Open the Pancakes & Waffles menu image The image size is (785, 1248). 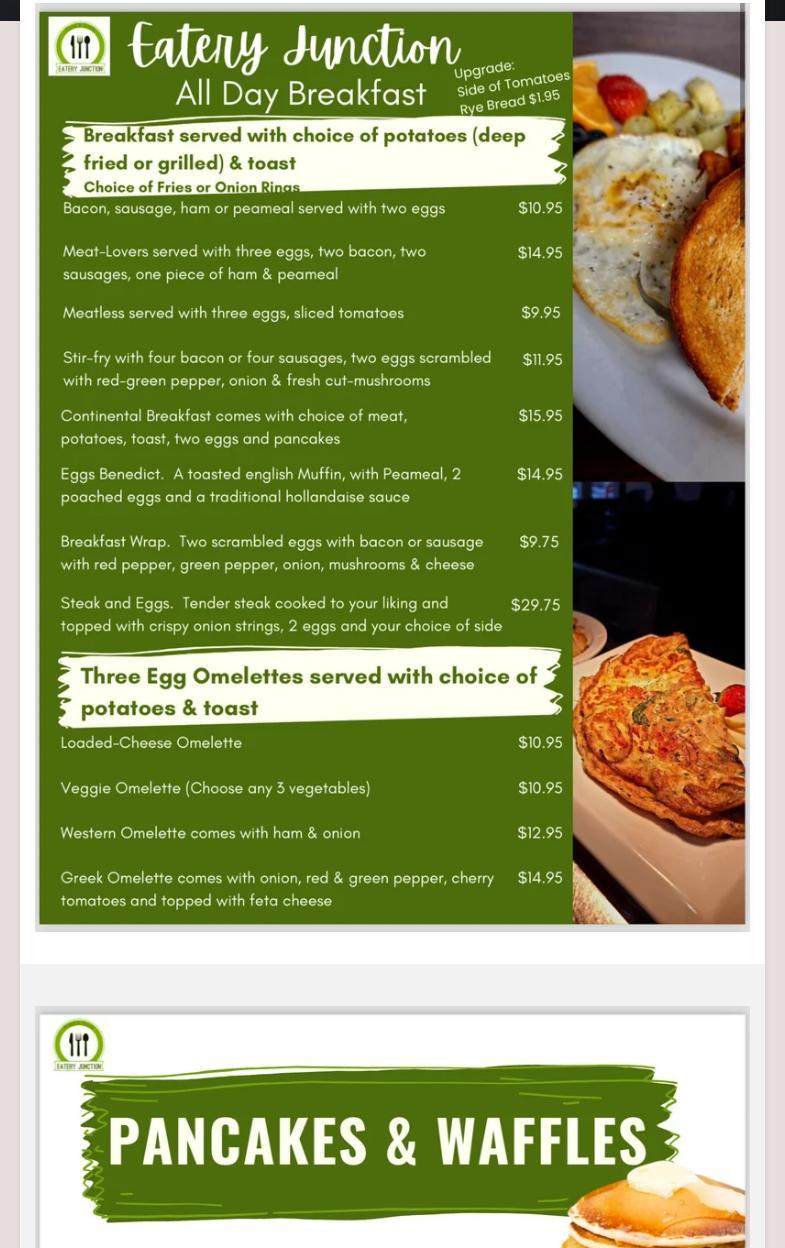(392, 1130)
